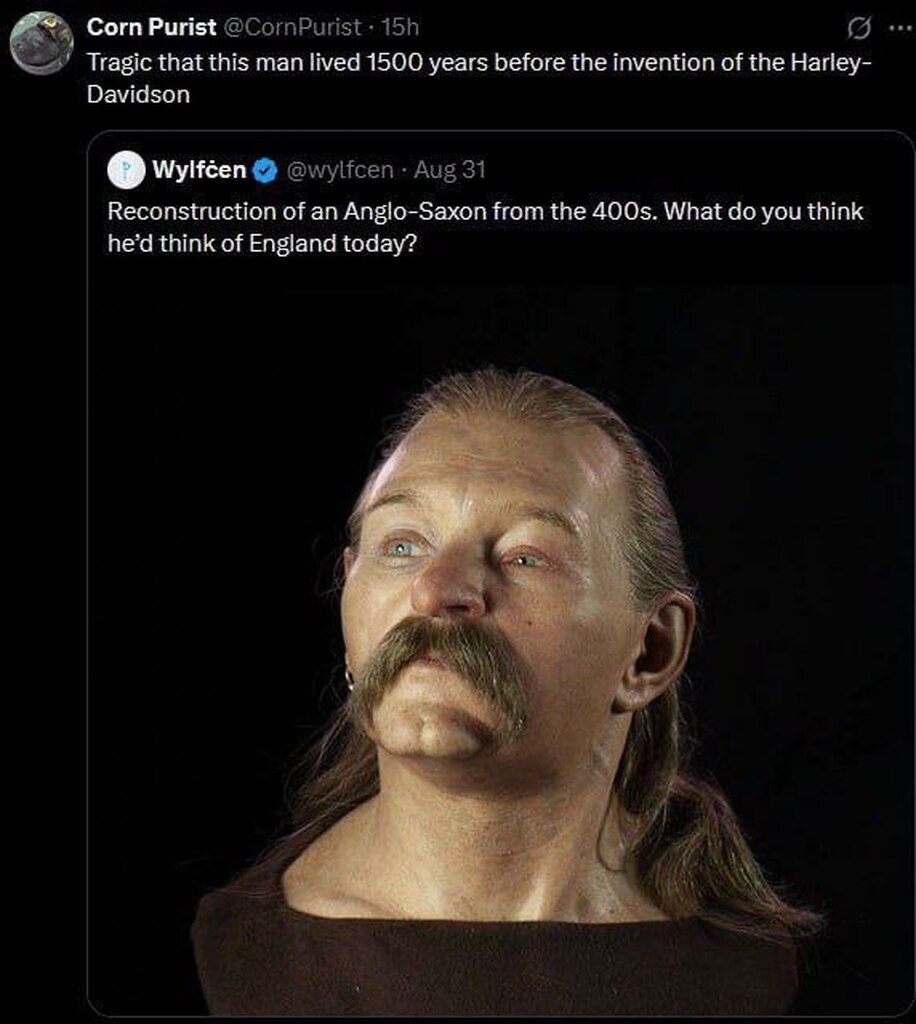Viewport: 916px width, 1024px height.
Task: View the Anglo-Saxon reconstruction image full screen
Action: coord(500,650)
